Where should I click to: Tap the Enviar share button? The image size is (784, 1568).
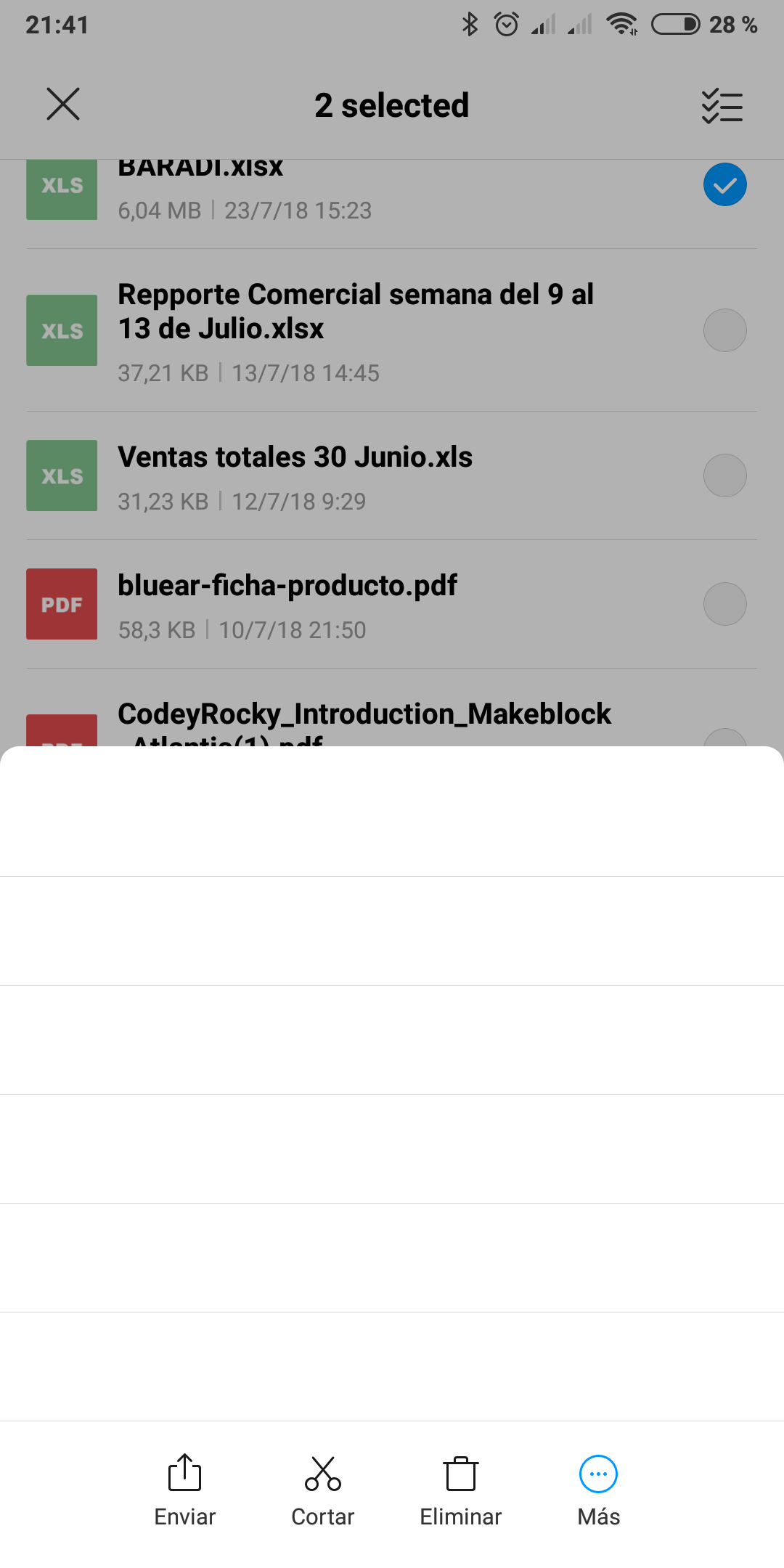point(185,1491)
